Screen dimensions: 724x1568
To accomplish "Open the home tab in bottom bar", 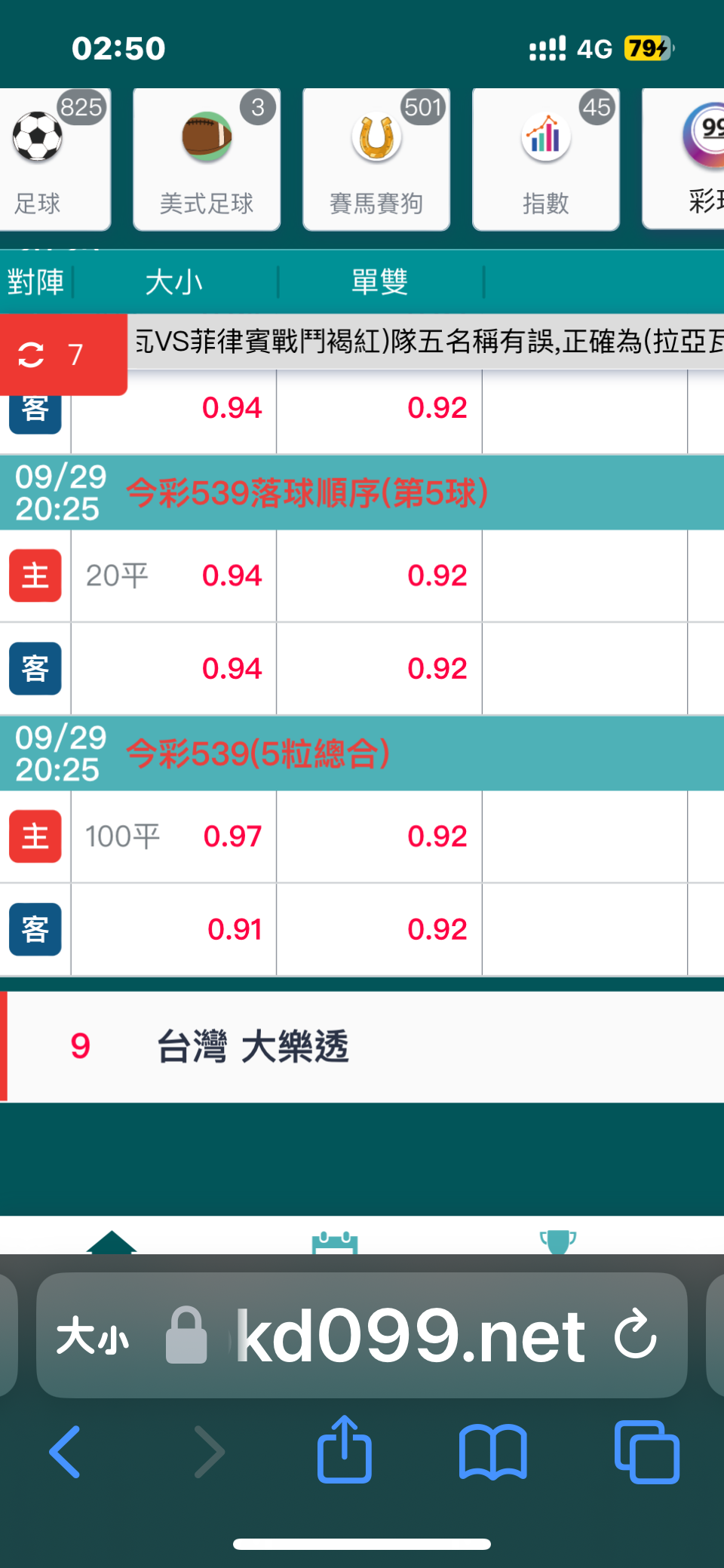I will [112, 1241].
